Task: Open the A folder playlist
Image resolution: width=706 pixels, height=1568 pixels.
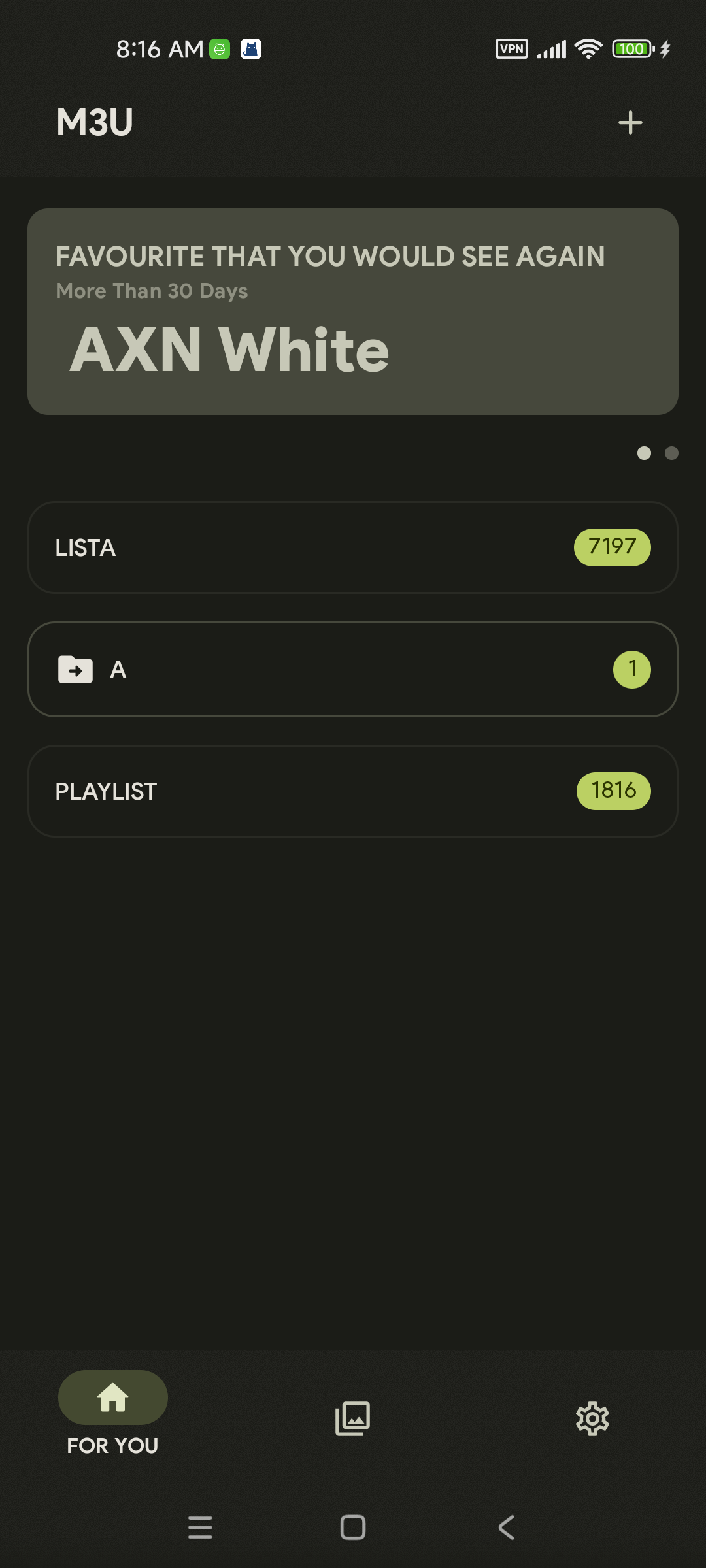Action: 352,669
